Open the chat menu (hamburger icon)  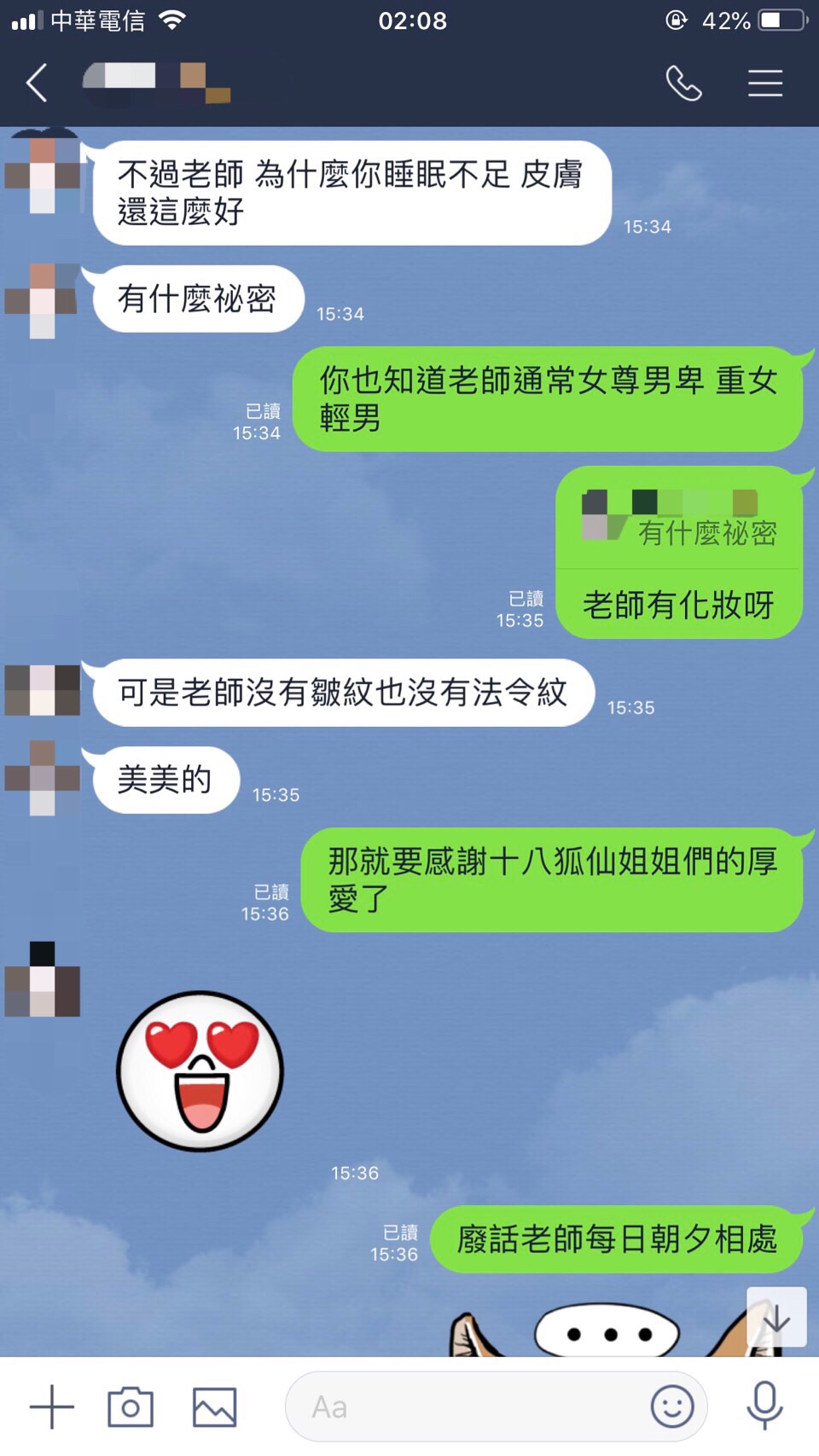[x=765, y=84]
